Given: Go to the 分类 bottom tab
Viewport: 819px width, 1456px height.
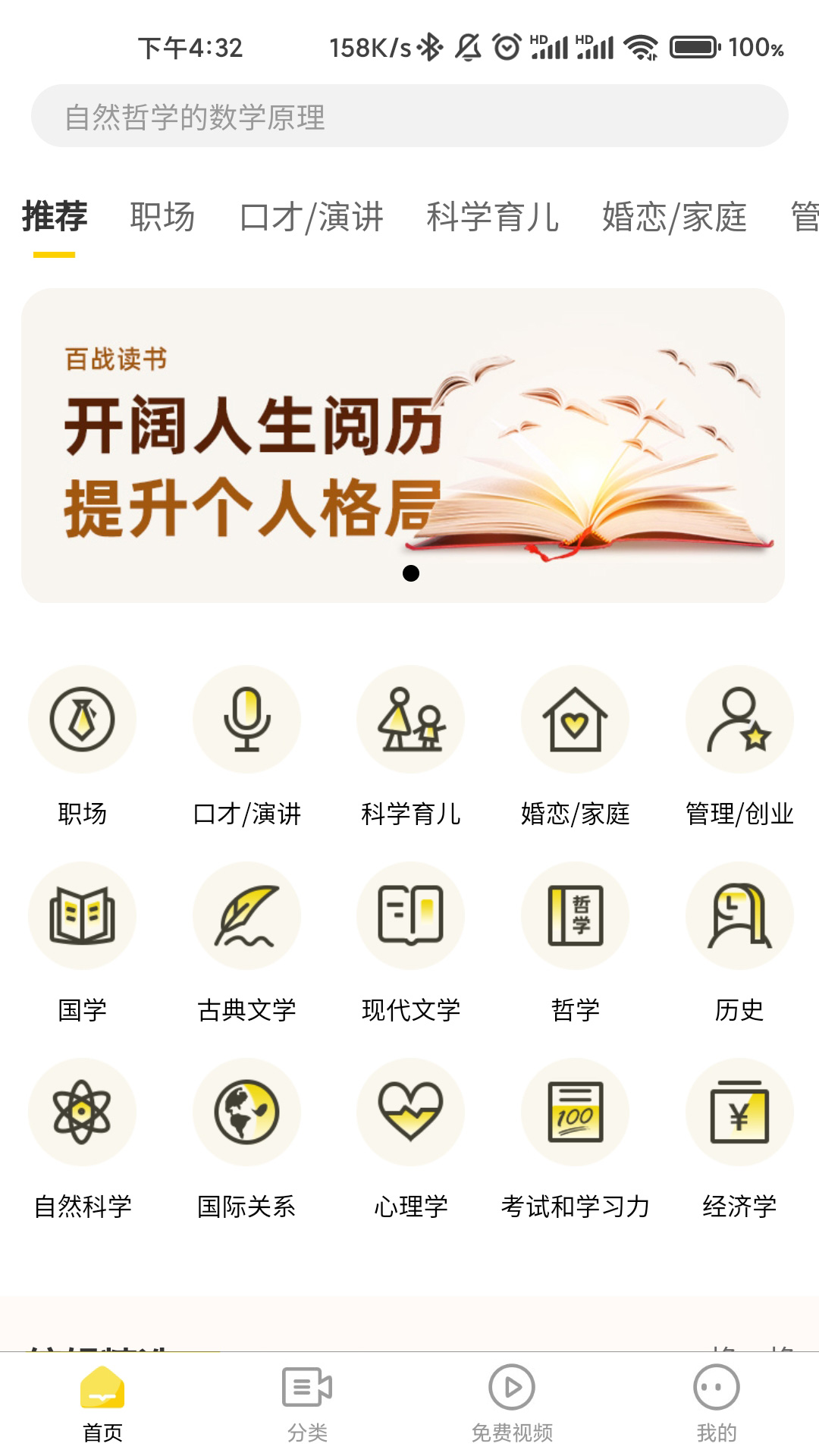Looking at the screenshot, I should tap(307, 1403).
